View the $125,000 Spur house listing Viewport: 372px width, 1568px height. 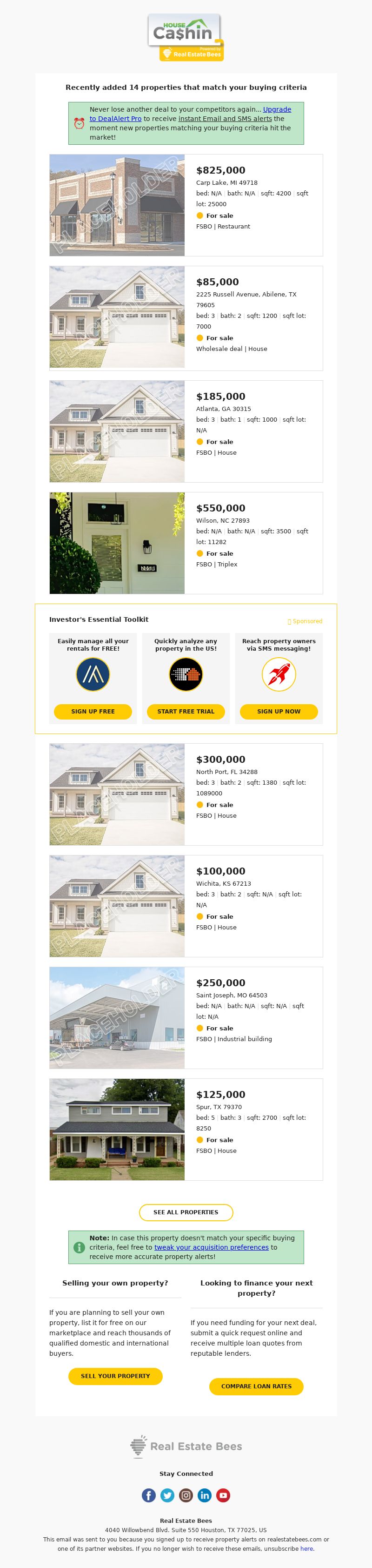click(221, 1094)
